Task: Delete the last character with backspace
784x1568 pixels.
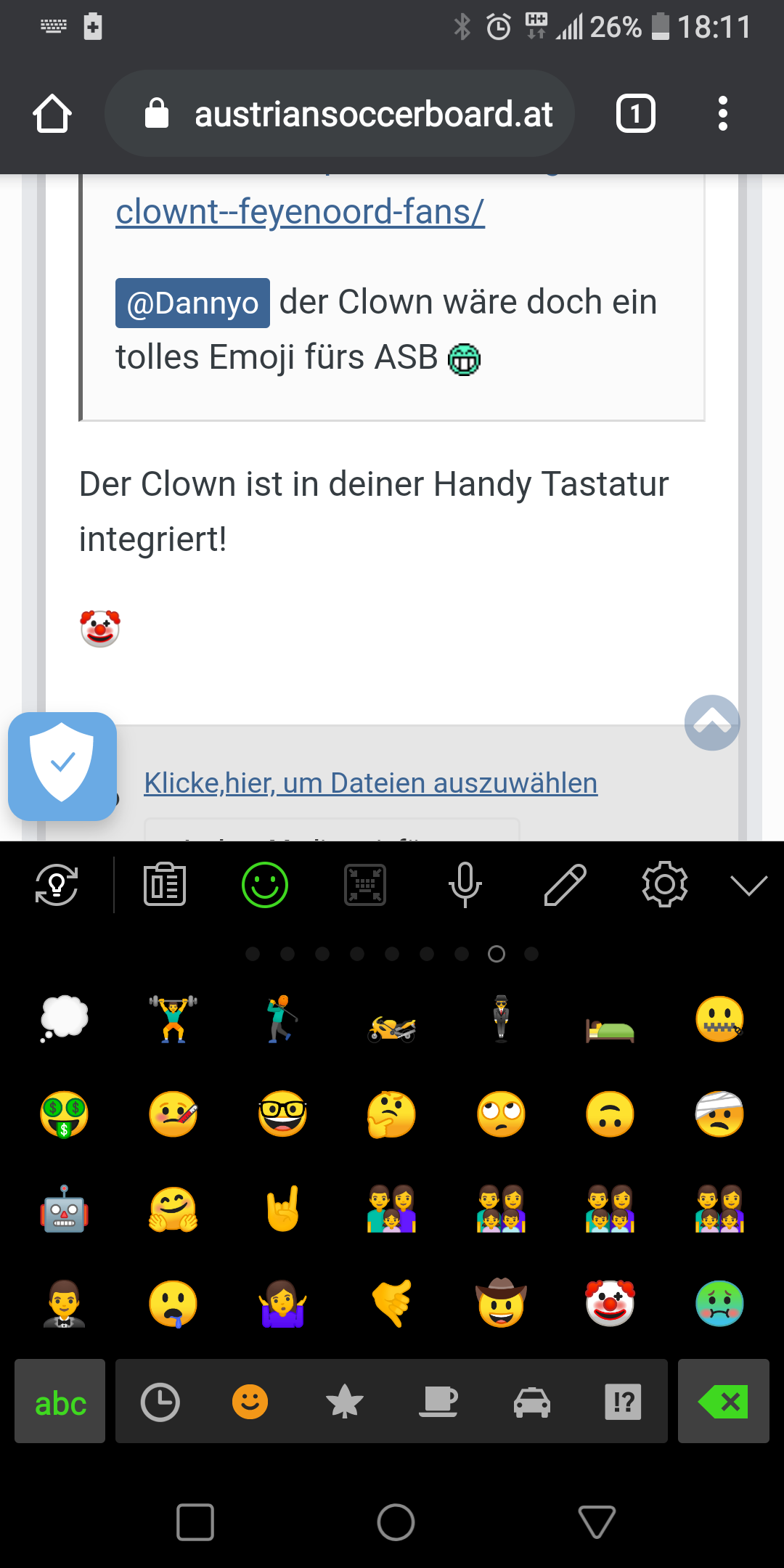Action: pos(723,1401)
